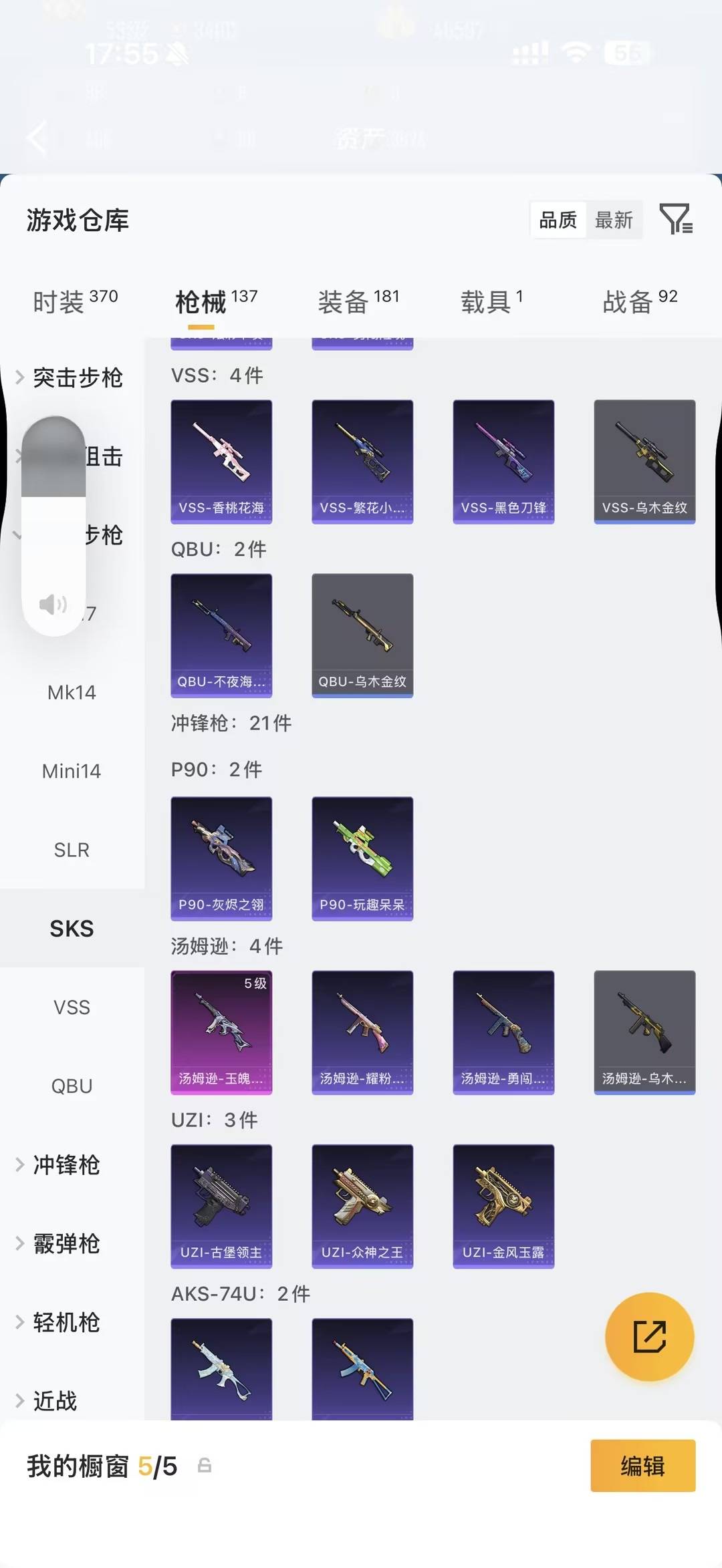The height and width of the screenshot is (1568, 722).
Task: Expand the 霰弹枪 category
Action: (59, 1243)
